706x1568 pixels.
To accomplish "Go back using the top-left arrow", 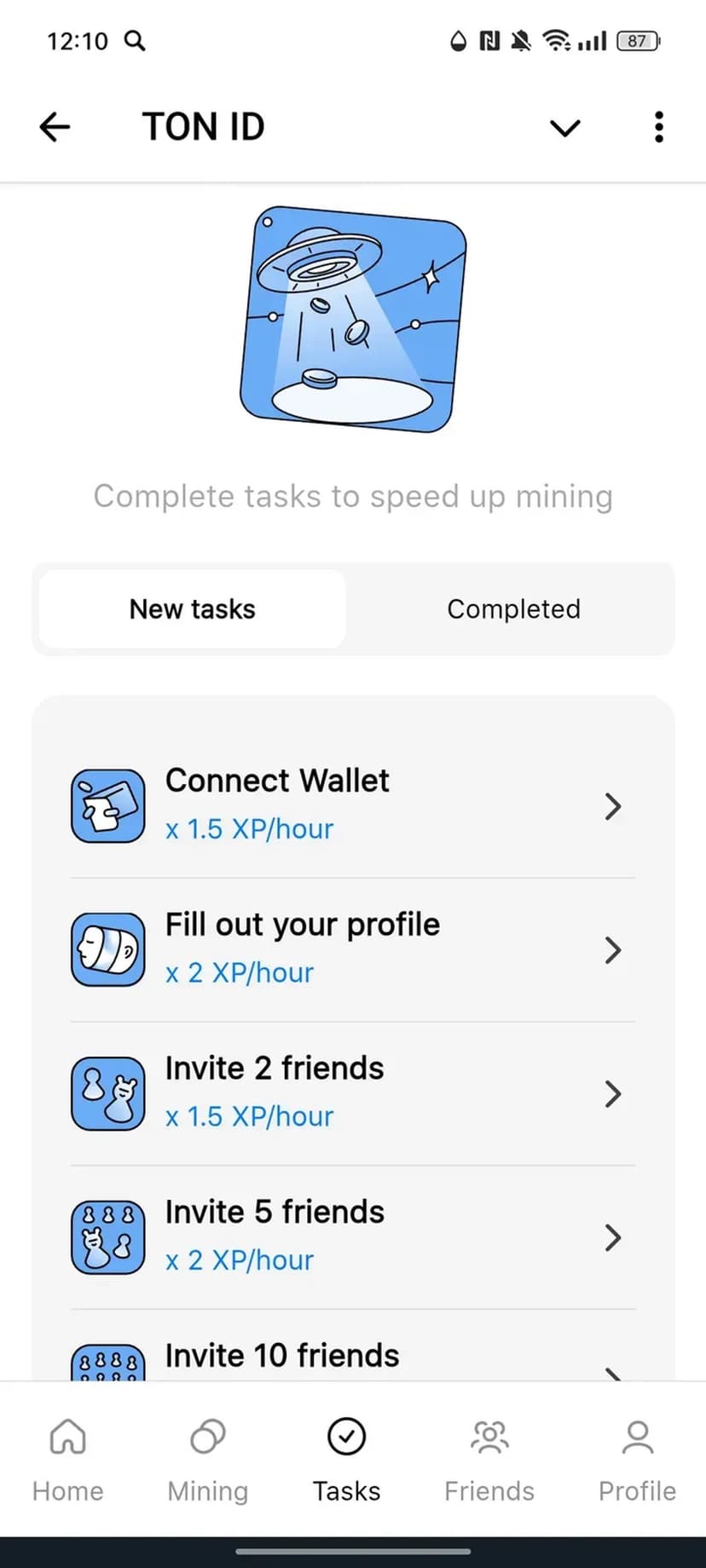I will tap(55, 128).
